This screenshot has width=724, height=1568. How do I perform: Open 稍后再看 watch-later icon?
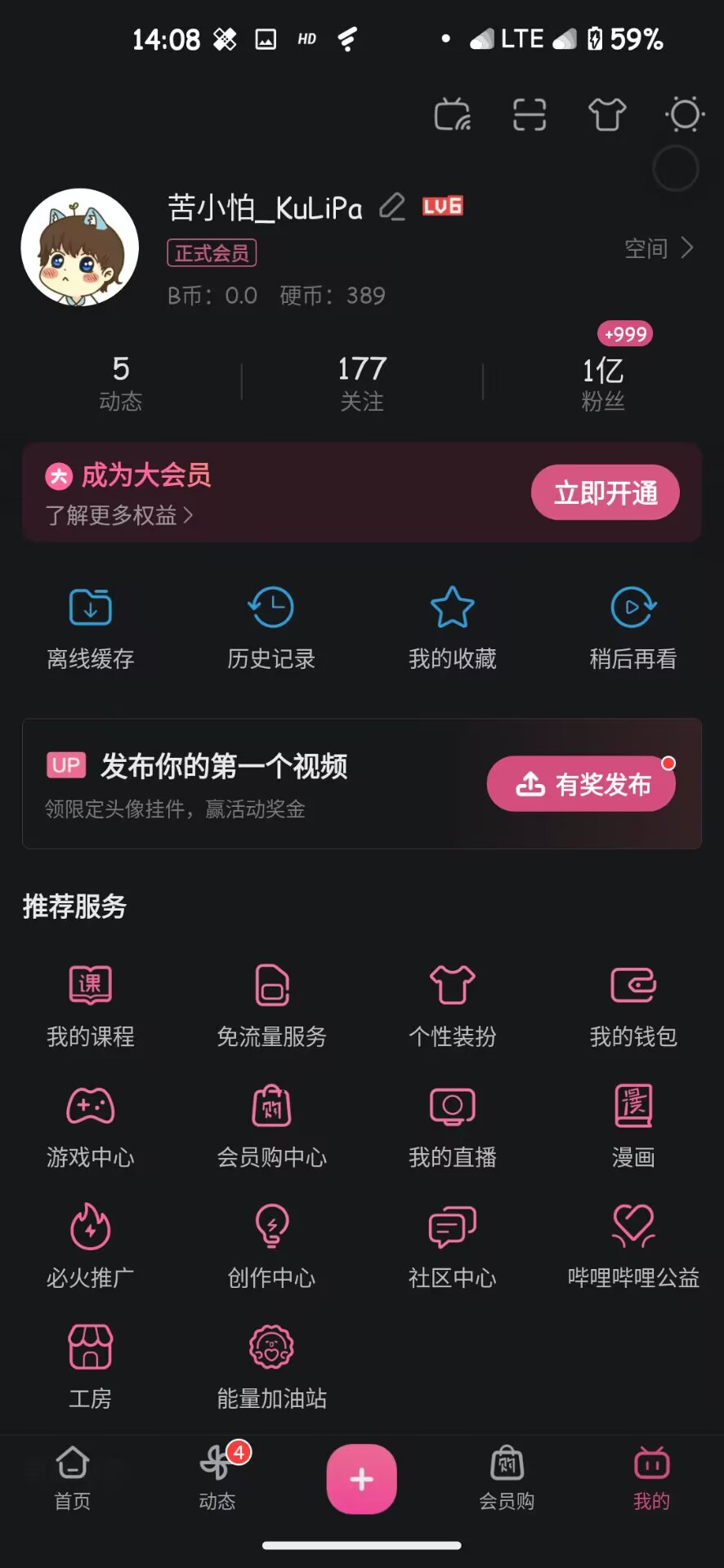(633, 608)
